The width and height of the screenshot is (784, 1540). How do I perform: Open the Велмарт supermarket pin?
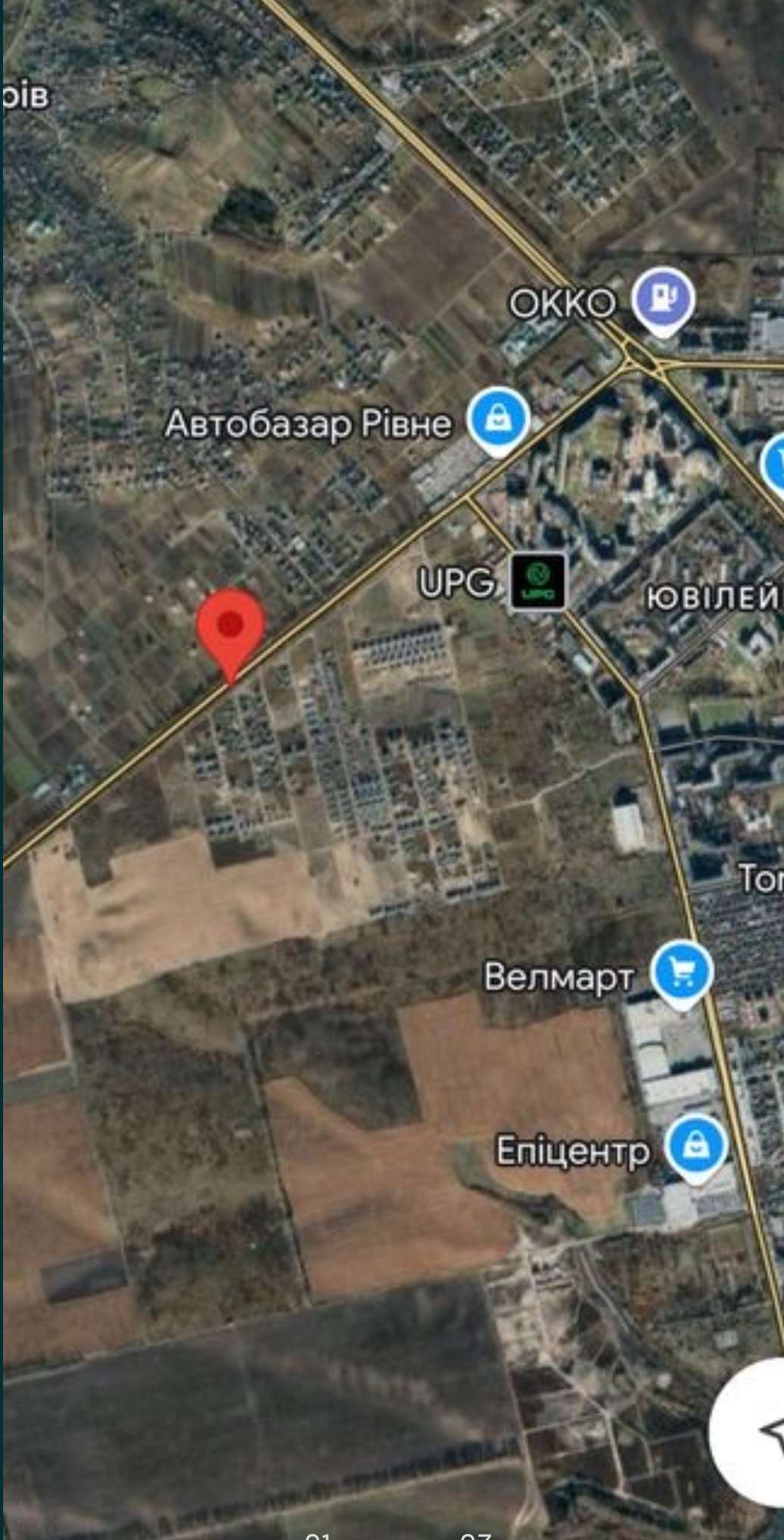coord(682,972)
